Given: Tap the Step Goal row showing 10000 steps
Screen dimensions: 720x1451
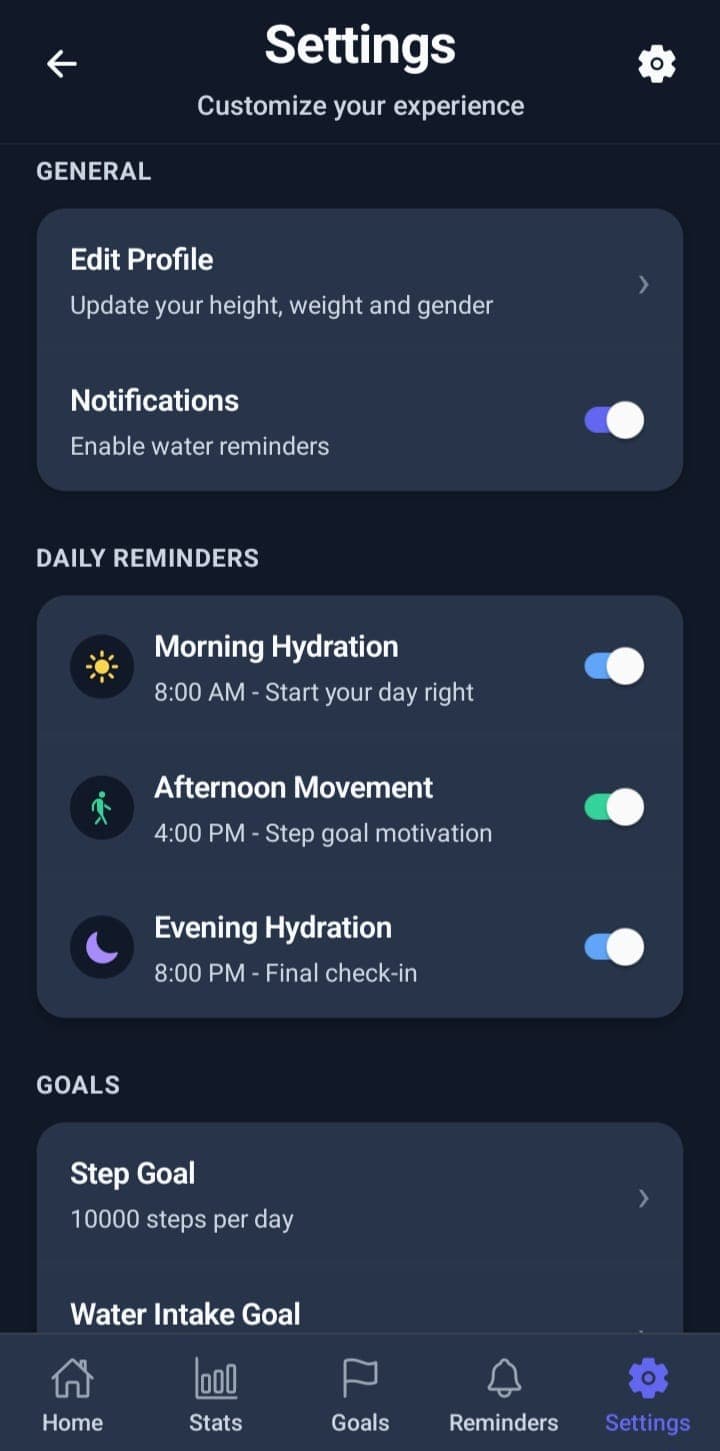Looking at the screenshot, I should [300, 1195].
